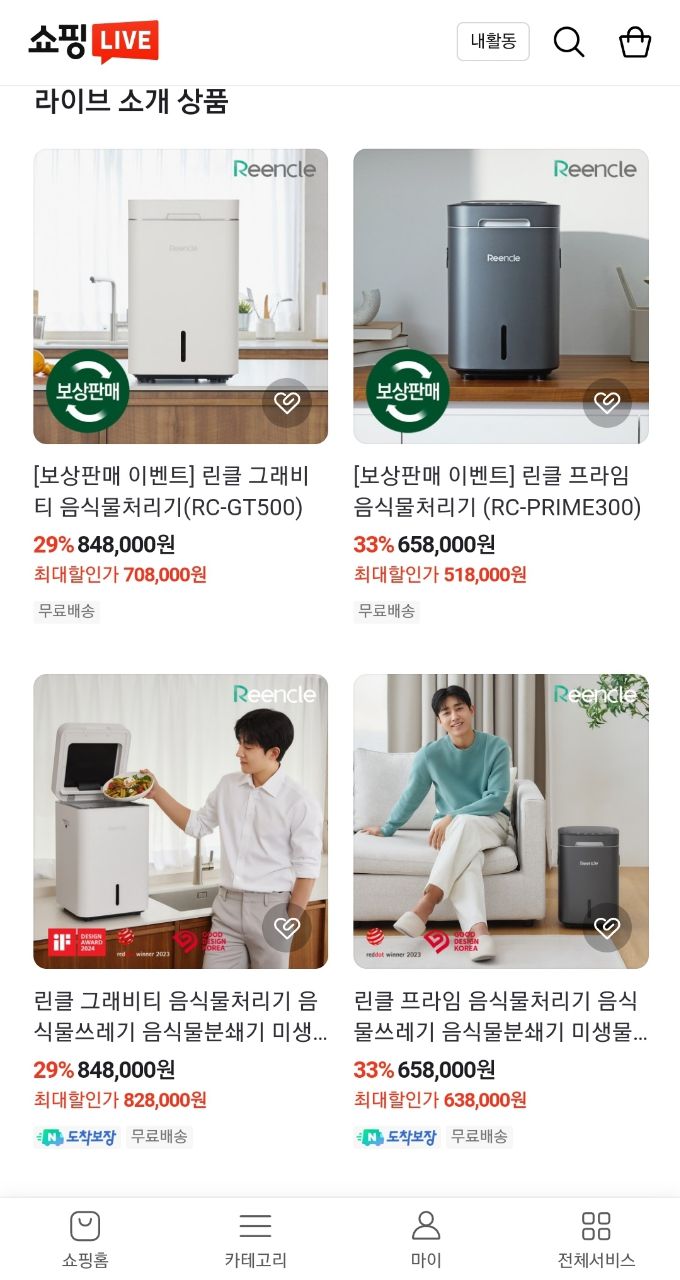Like the 린클 프라임 도착보장 product
The image size is (680, 1280).
tap(607, 928)
